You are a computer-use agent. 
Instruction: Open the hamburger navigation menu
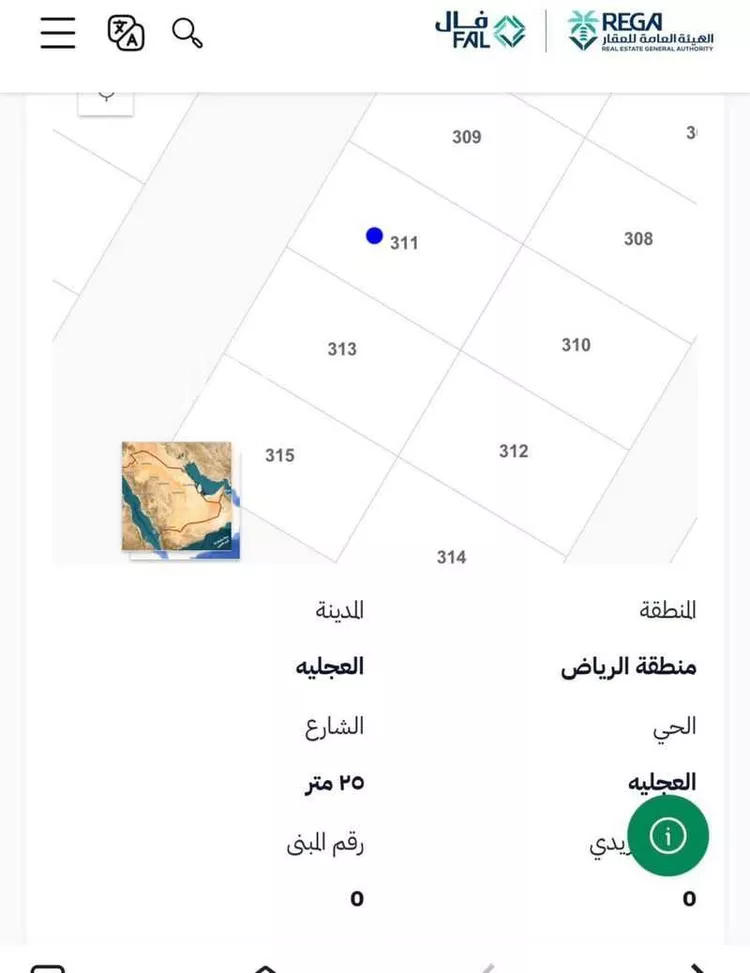[57, 33]
